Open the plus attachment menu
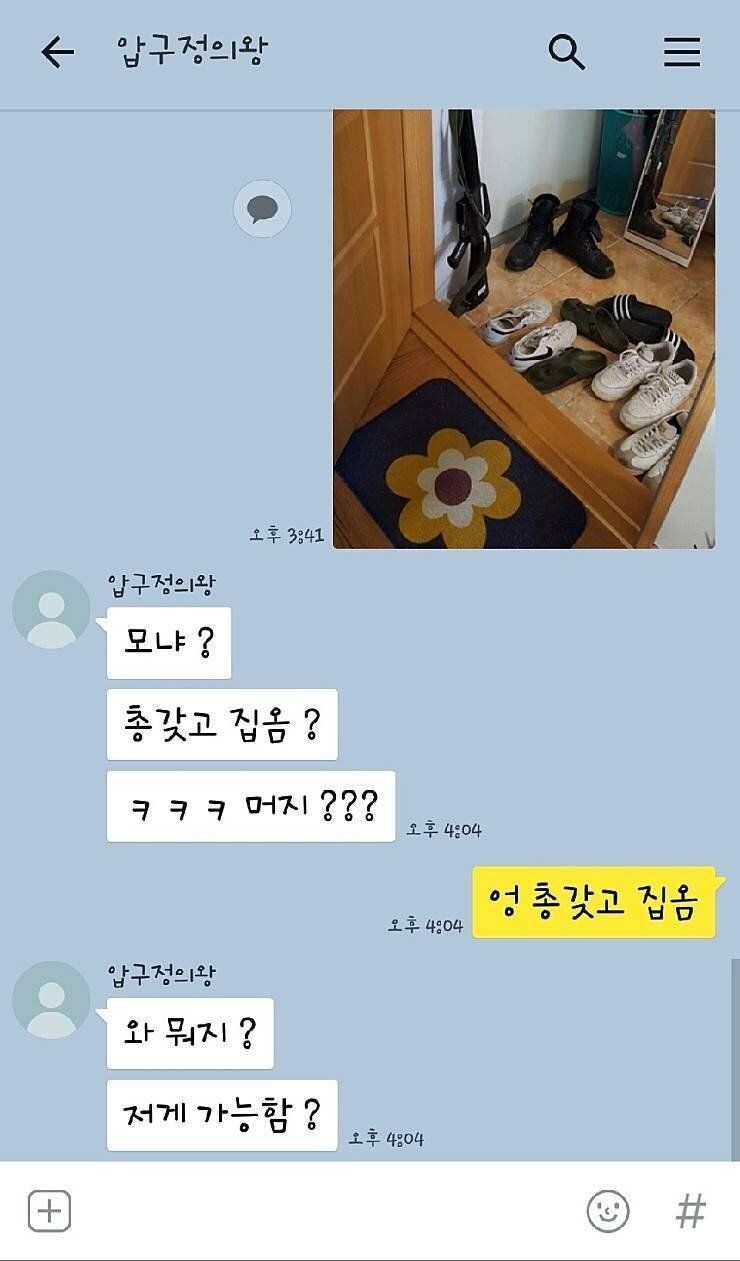 point(49,1211)
